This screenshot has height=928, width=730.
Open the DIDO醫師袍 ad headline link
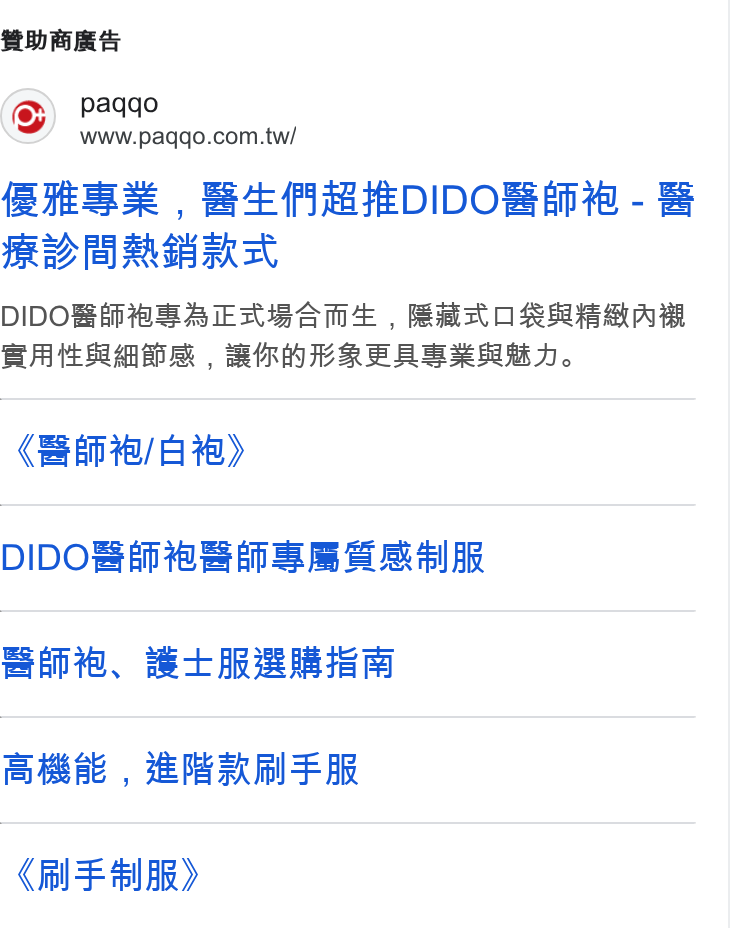pyautogui.click(x=348, y=225)
